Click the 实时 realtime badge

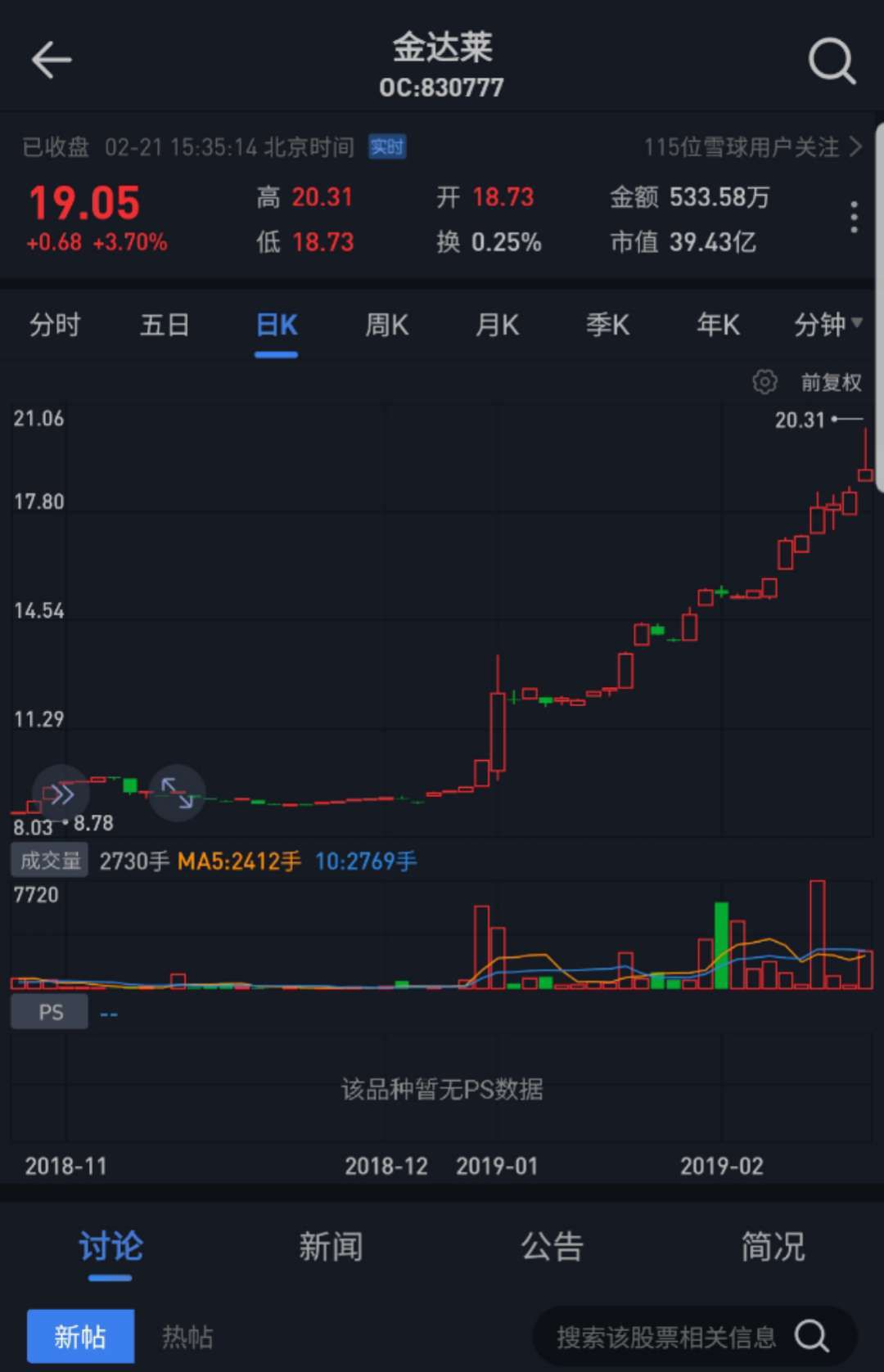[x=387, y=146]
